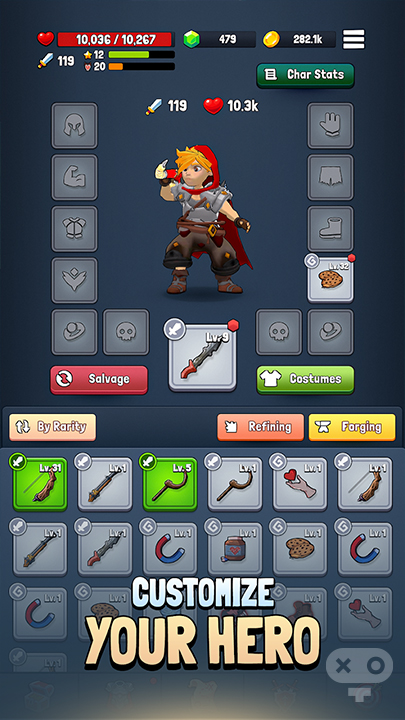
Task: Select the green Lv.5 staff in inventory
Action: click(170, 484)
